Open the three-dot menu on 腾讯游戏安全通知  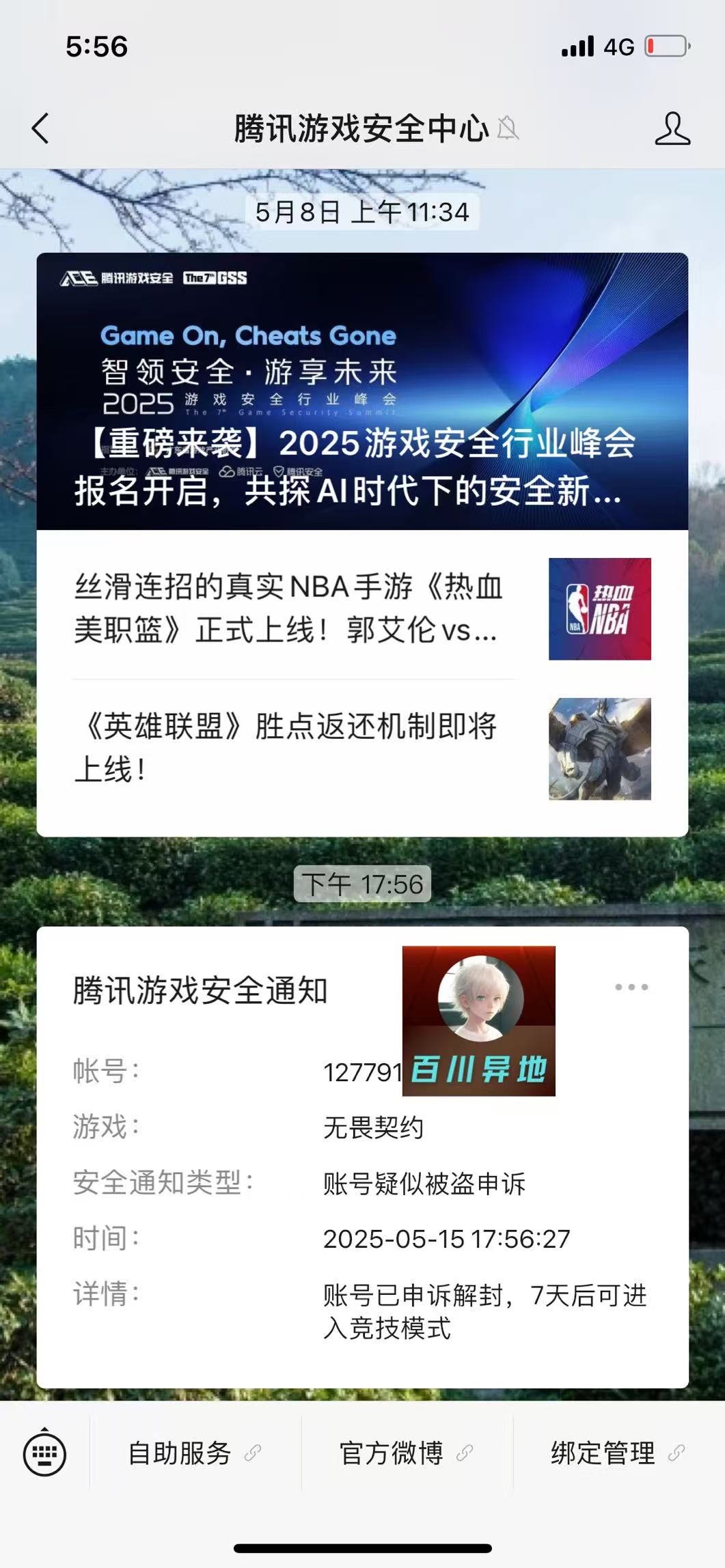[x=631, y=987]
